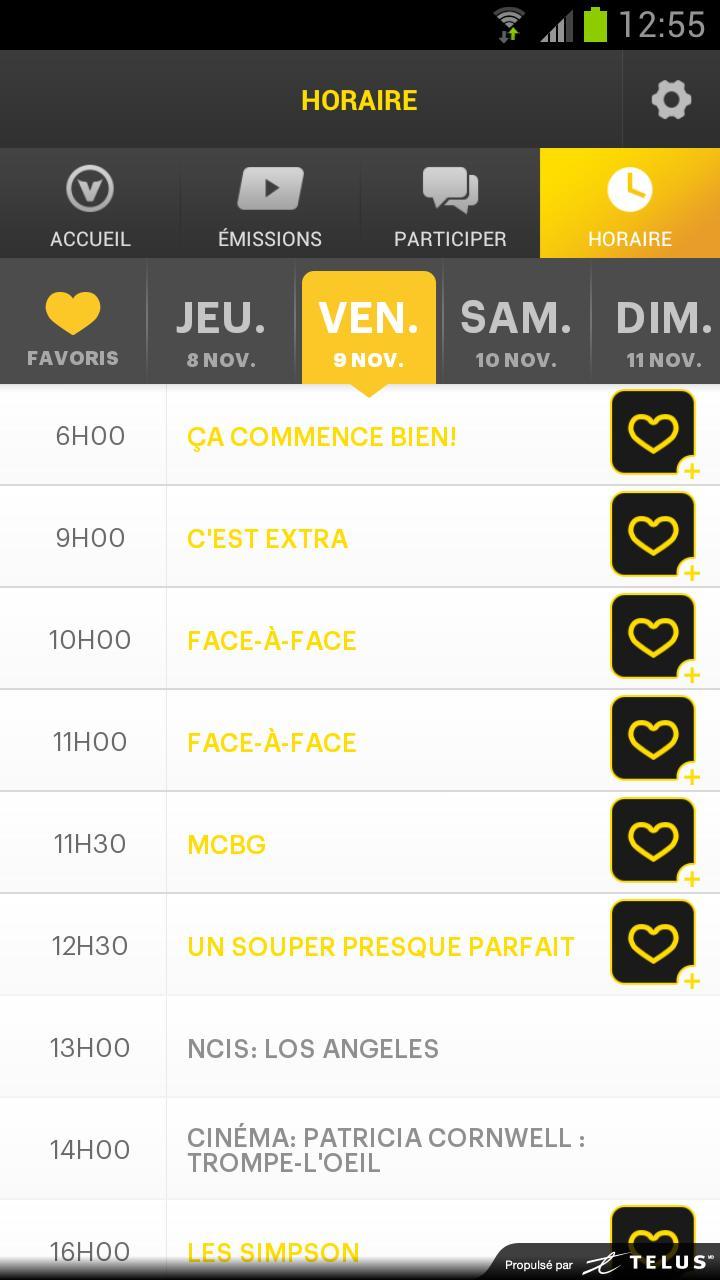This screenshot has height=1280, width=720.
Task: Favorite the 11H00 Face-à-face airing
Action: (653, 739)
